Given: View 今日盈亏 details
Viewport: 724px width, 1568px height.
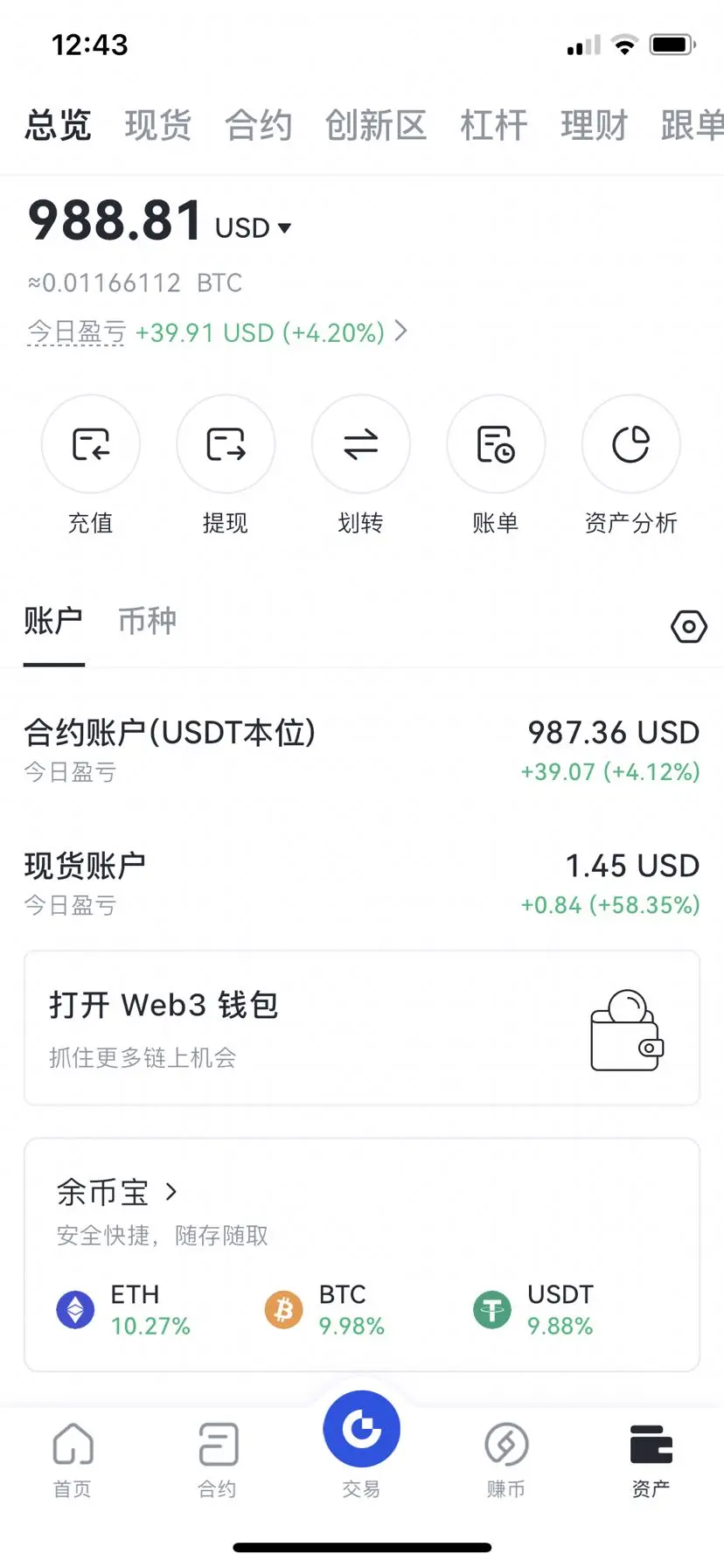Looking at the screenshot, I should point(217,332).
